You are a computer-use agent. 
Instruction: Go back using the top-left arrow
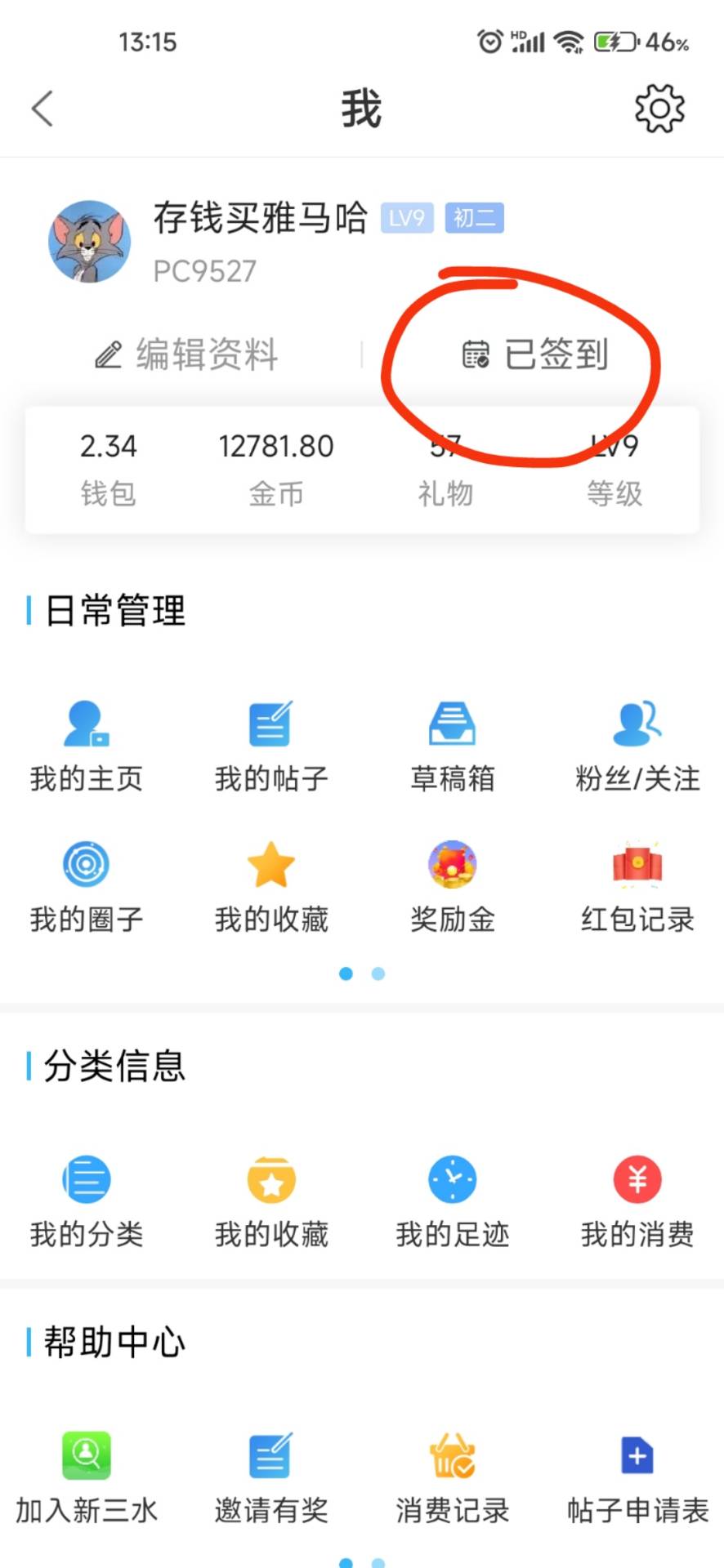pyautogui.click(x=42, y=108)
